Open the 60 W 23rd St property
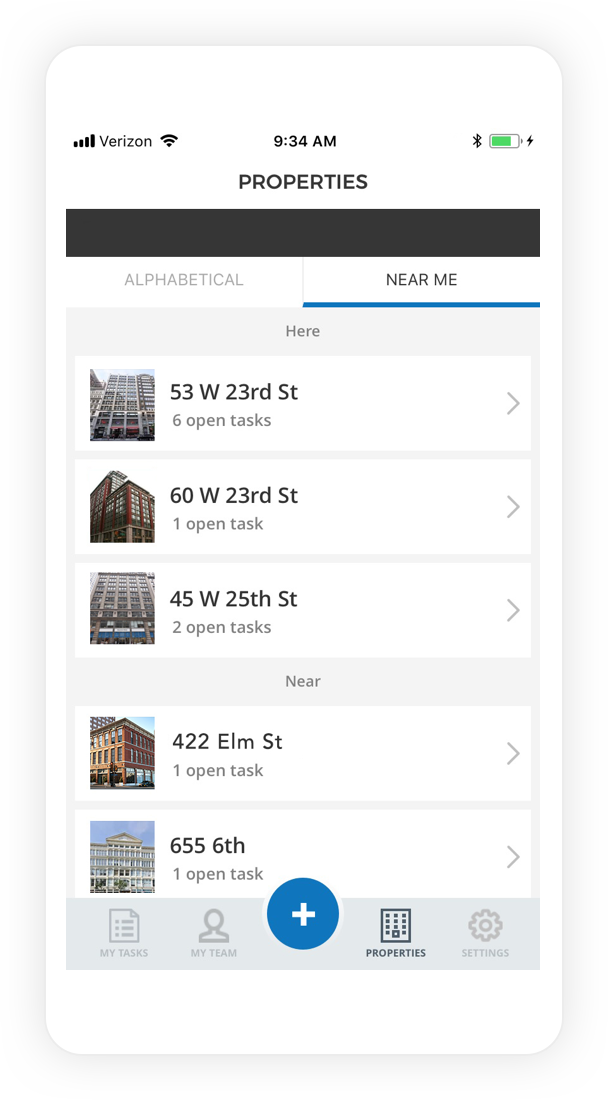The width and height of the screenshot is (608, 1100). (303, 507)
